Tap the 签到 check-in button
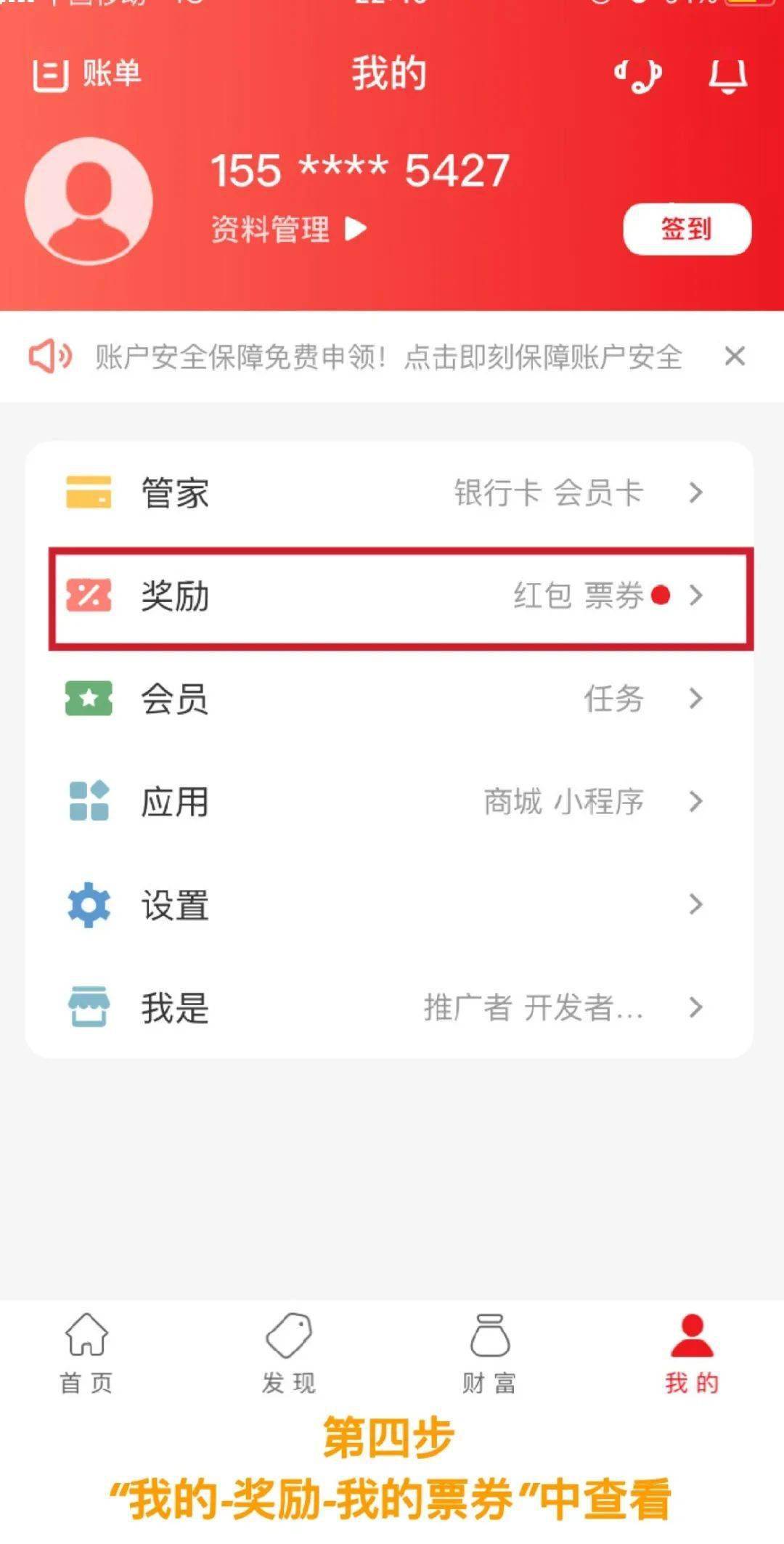The width and height of the screenshot is (784, 1544). coord(687,229)
